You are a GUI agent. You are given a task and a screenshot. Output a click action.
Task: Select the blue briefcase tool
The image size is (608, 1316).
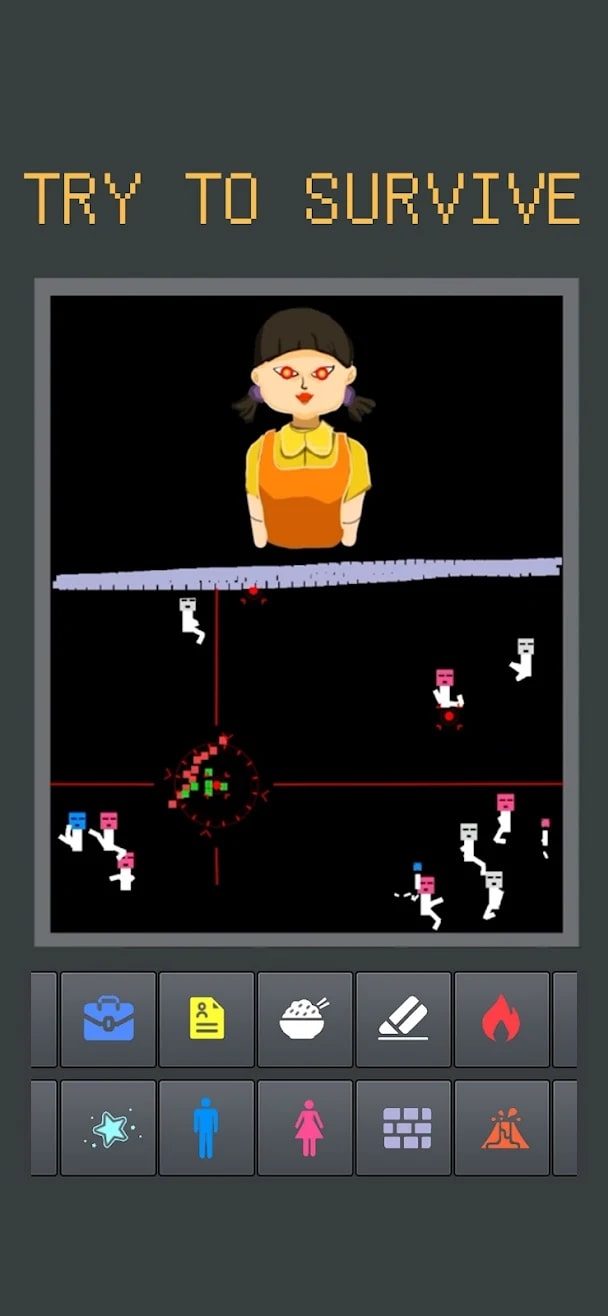(x=108, y=1019)
